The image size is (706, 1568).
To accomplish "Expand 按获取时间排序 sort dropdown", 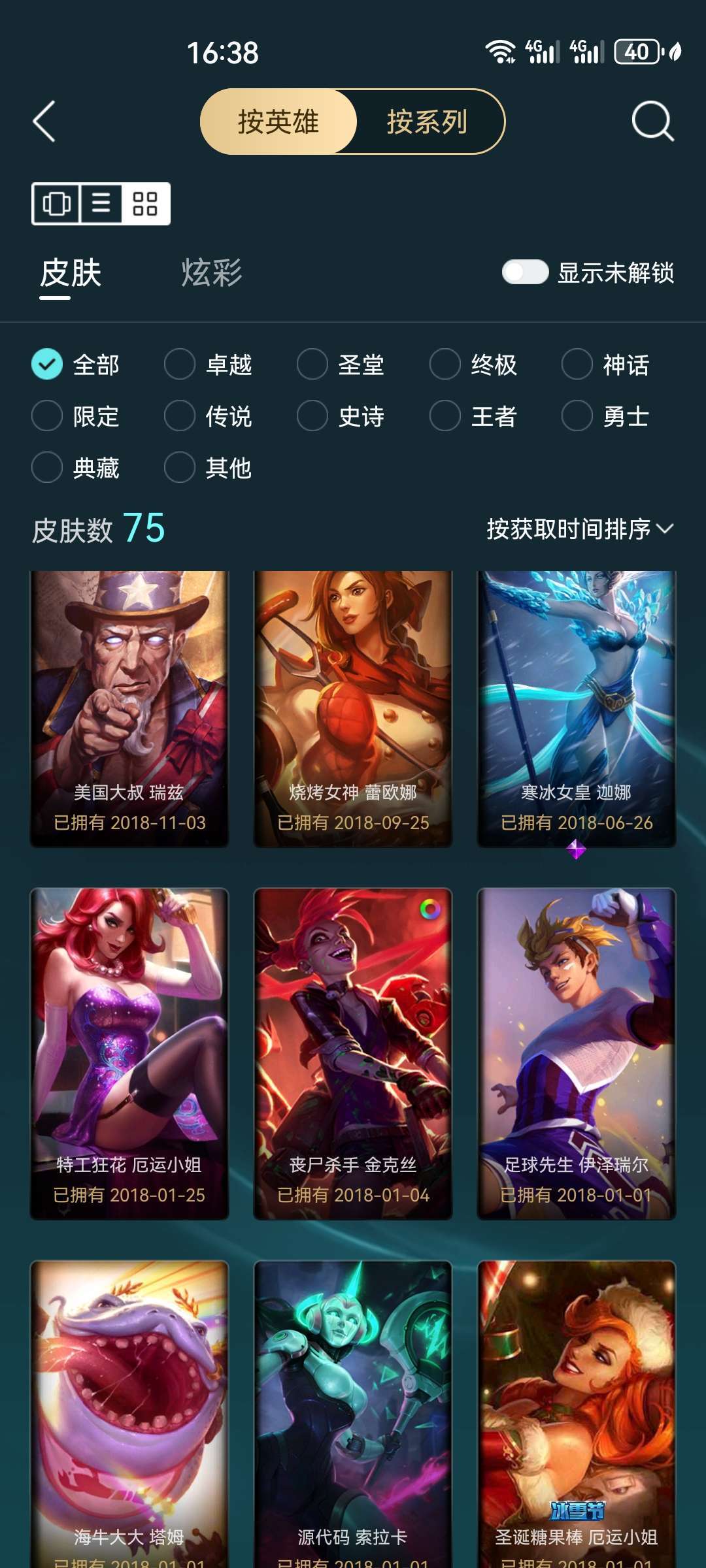I will [x=579, y=529].
